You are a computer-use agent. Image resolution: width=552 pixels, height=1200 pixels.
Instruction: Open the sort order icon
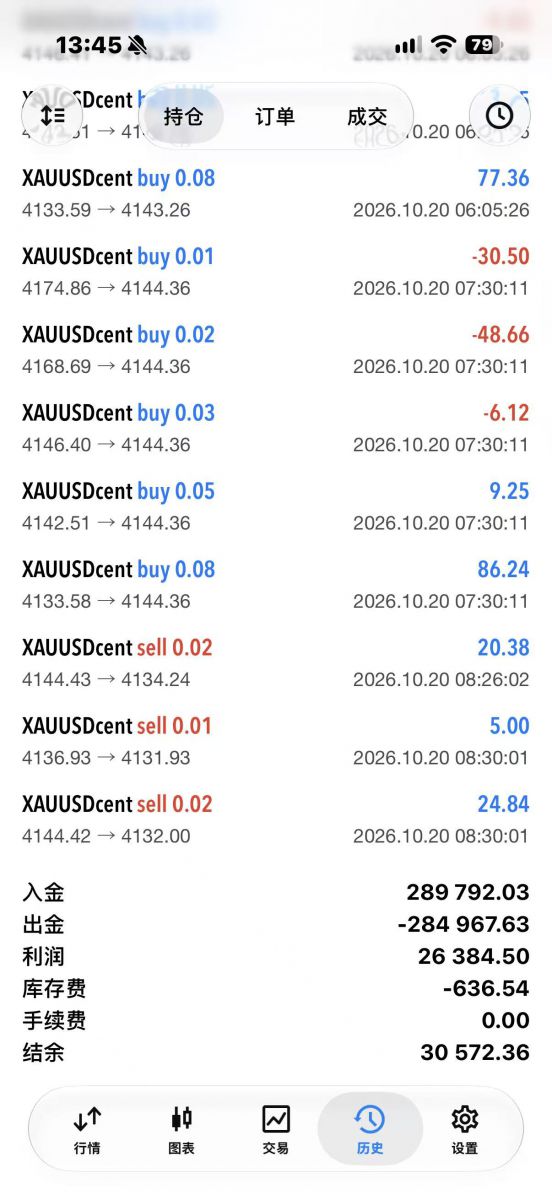point(52,116)
